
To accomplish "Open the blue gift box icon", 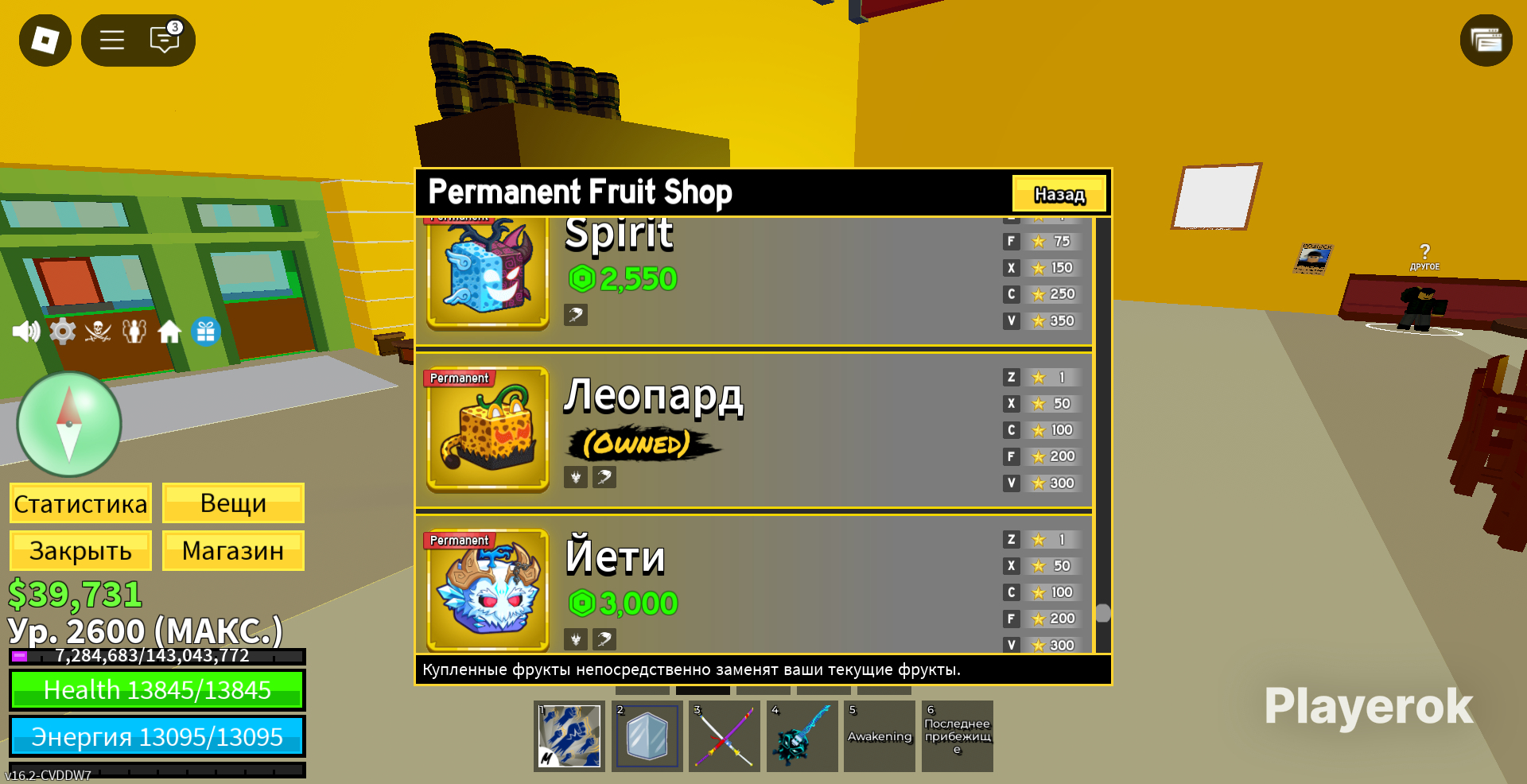I will (x=206, y=331).
